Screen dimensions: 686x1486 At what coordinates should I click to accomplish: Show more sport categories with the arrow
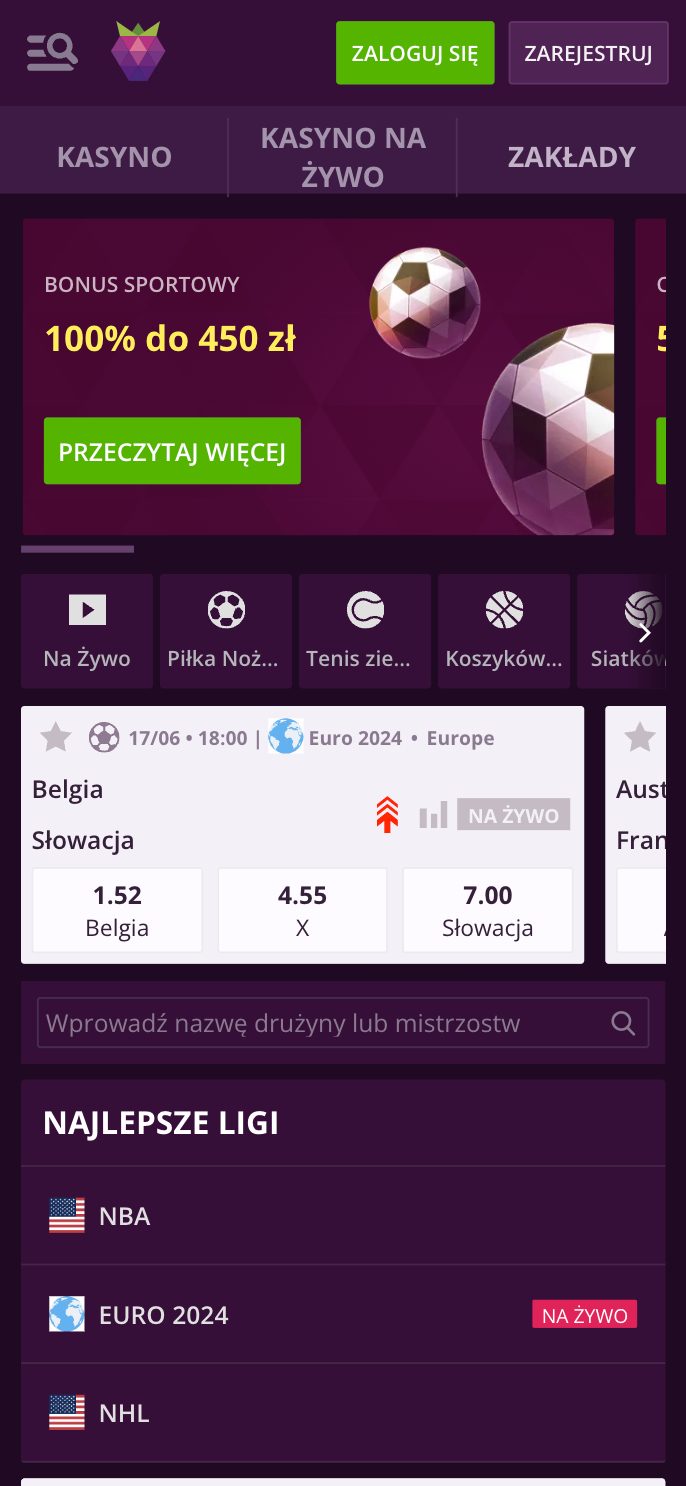tap(645, 632)
